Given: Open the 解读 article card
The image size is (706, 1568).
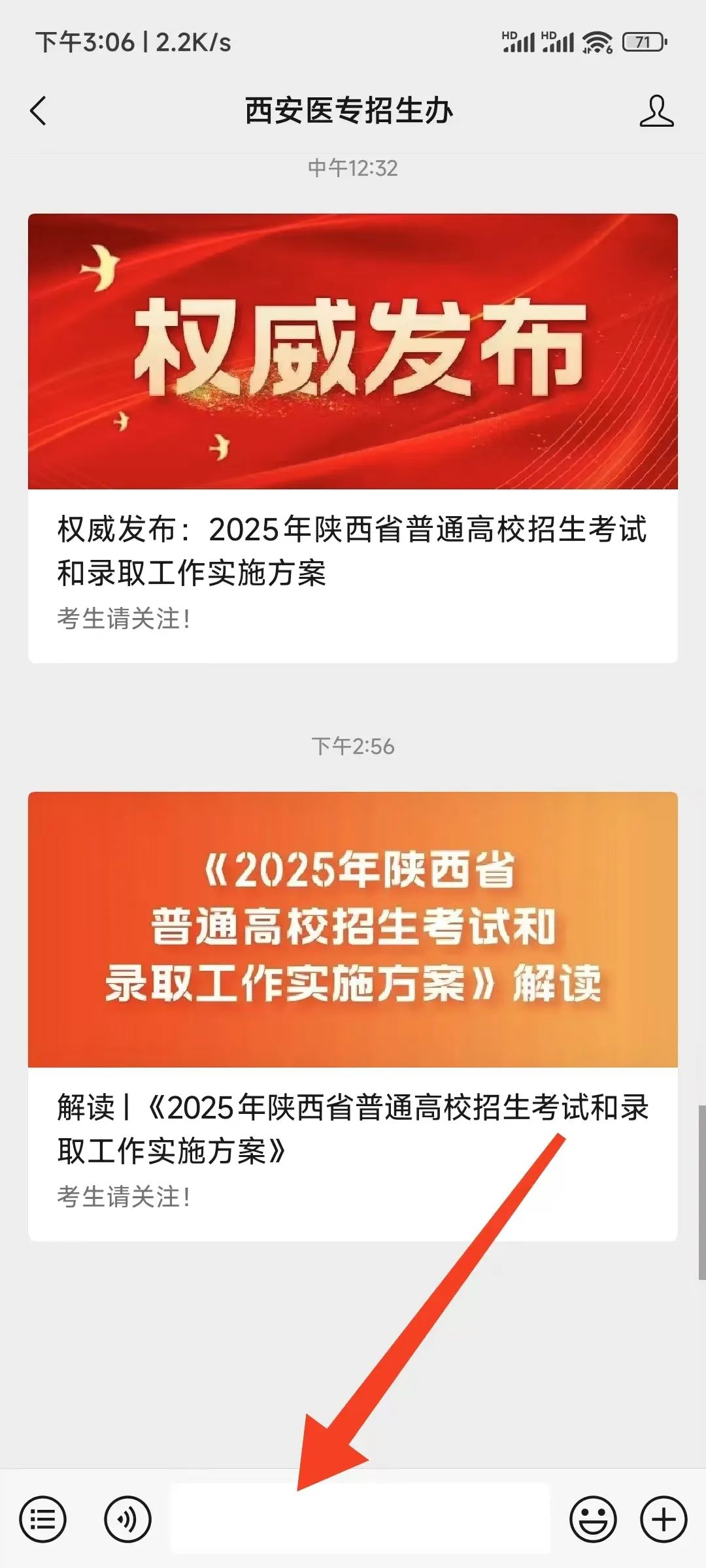Looking at the screenshot, I should pyautogui.click(x=352, y=1016).
